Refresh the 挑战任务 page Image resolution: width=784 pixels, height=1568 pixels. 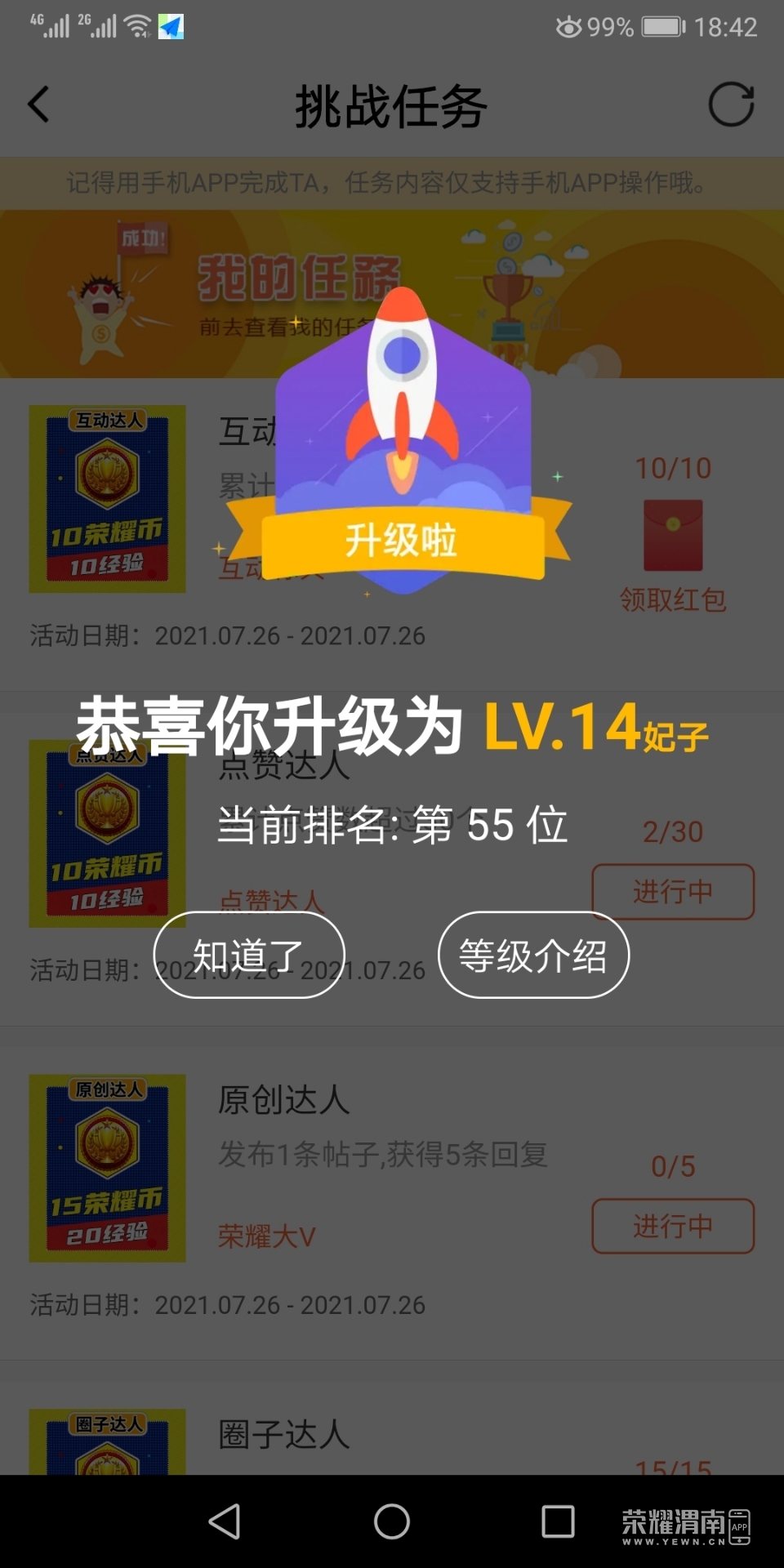[730, 105]
